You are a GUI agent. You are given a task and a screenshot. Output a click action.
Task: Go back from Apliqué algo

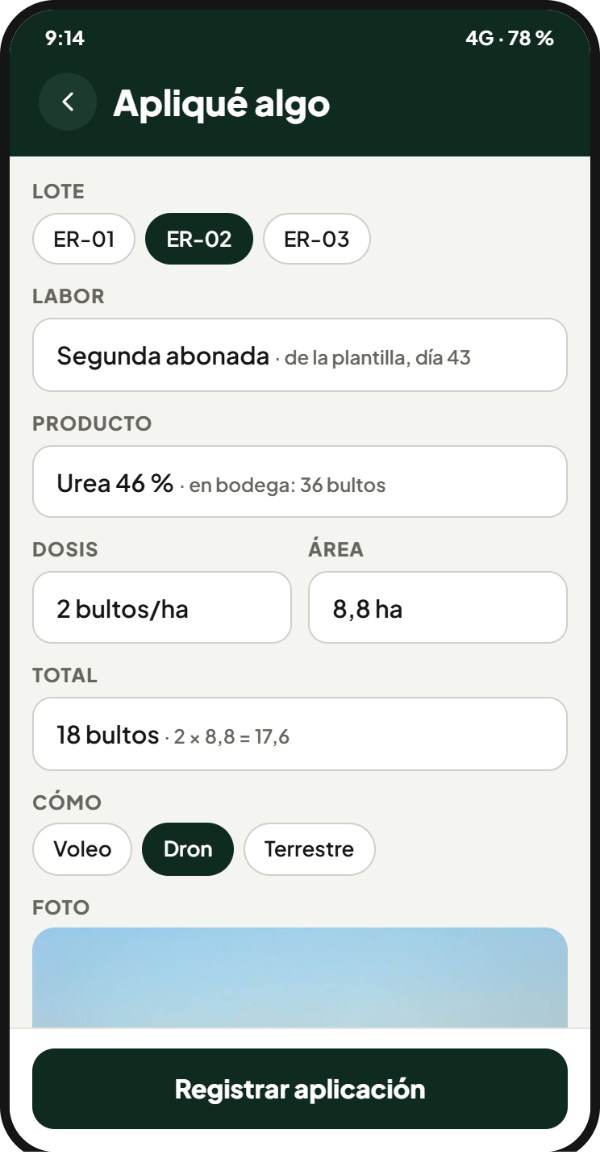coord(67,102)
